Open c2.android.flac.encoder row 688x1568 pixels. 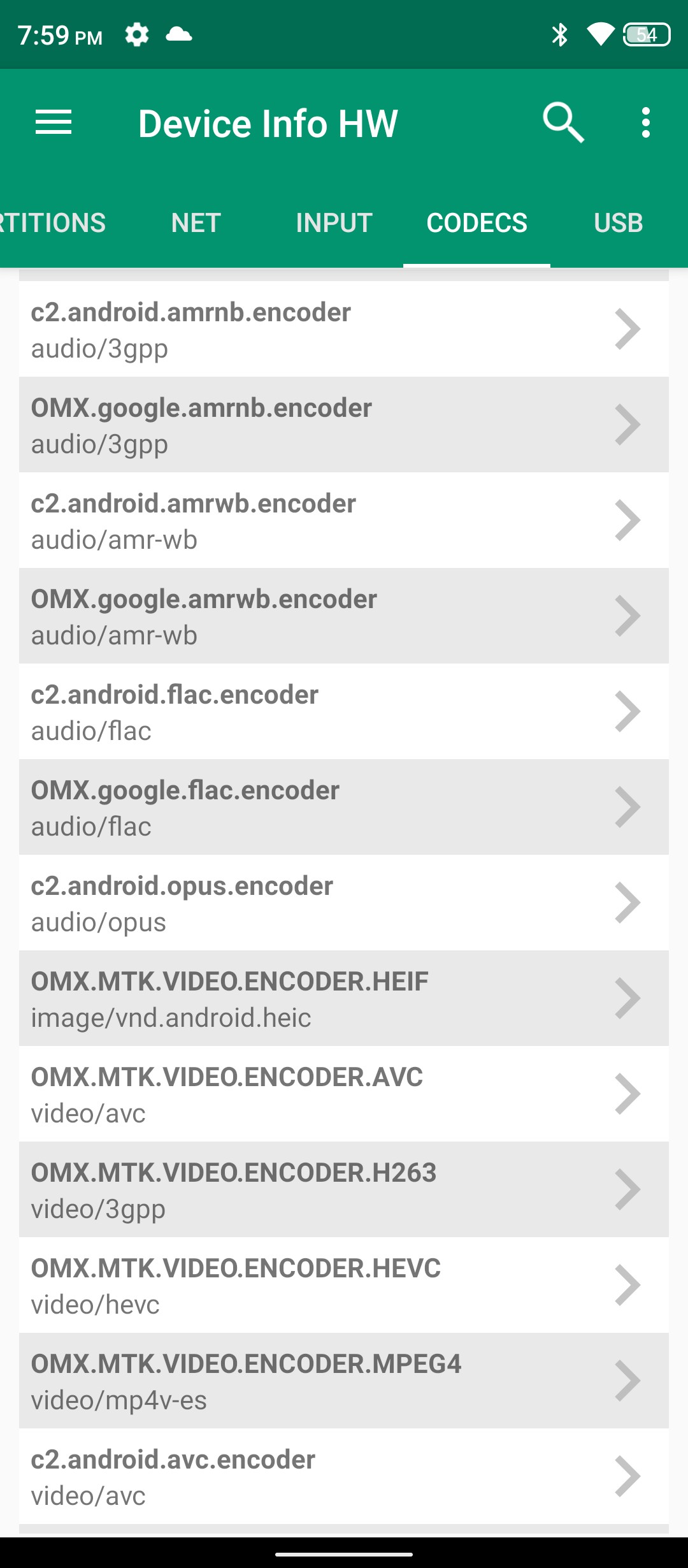344,712
